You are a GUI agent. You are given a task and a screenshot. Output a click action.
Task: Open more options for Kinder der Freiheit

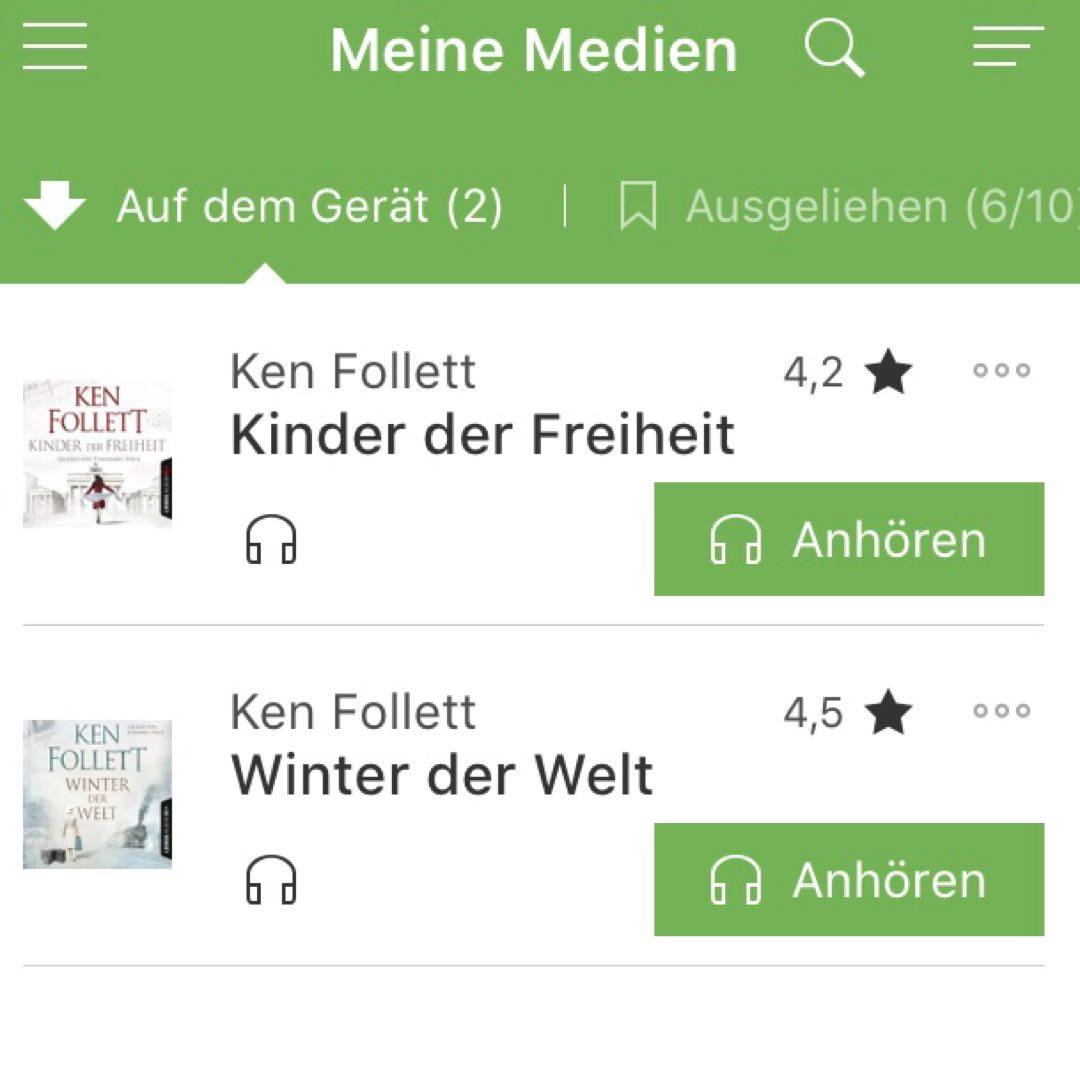click(1001, 370)
